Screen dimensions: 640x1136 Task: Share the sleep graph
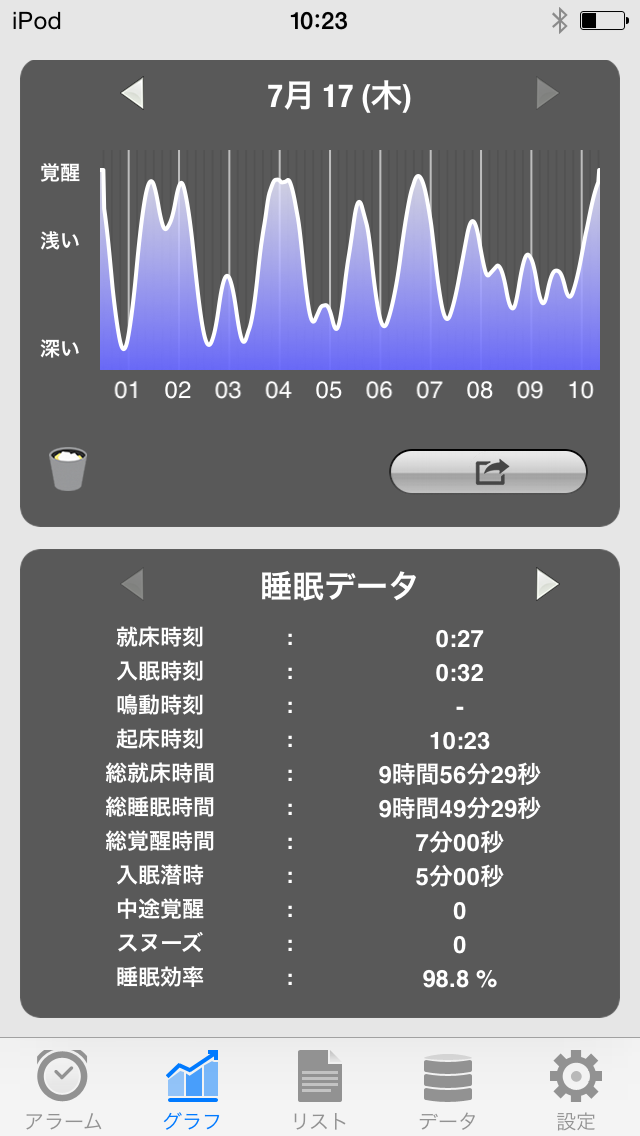click(x=488, y=472)
